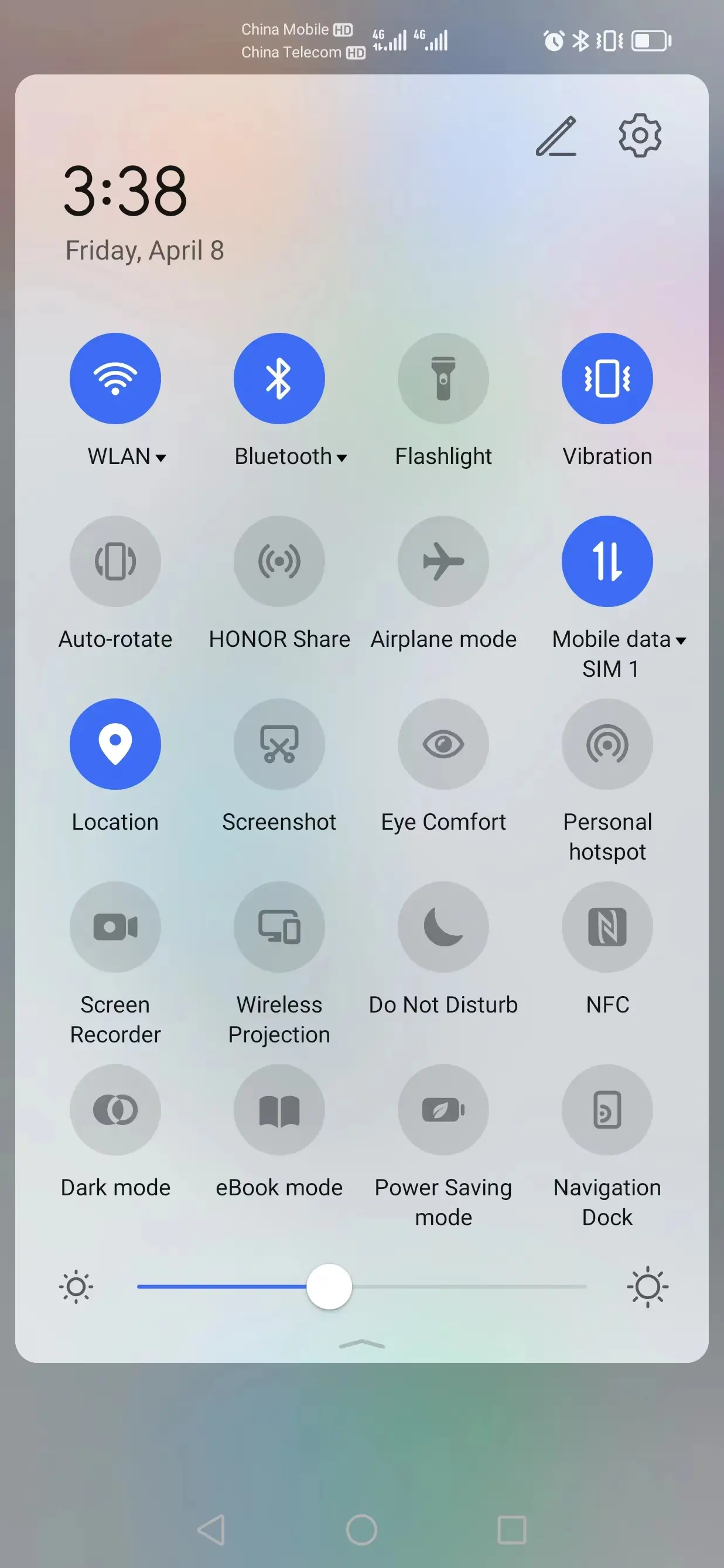Enable Personal hotspot

(607, 744)
